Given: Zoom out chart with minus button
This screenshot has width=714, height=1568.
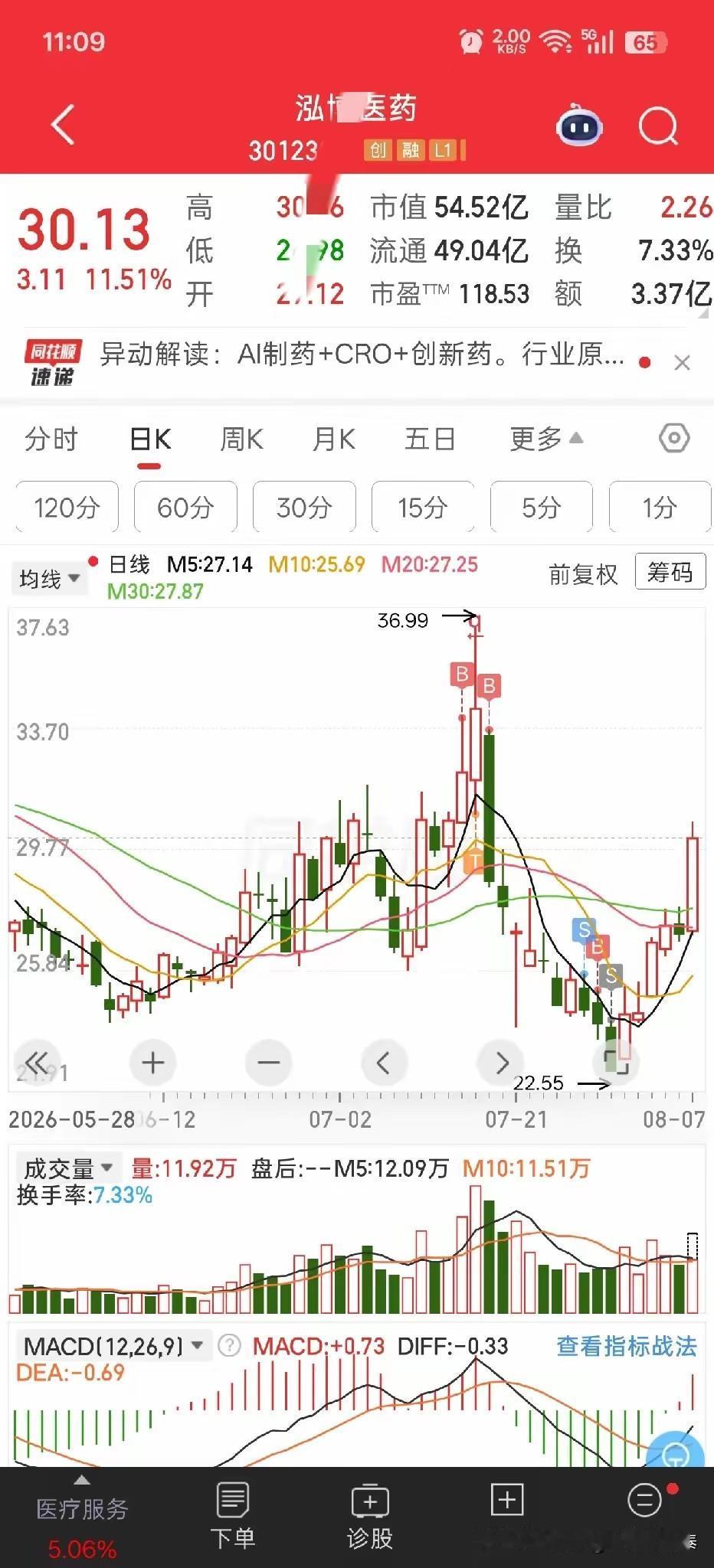Looking at the screenshot, I should click(x=269, y=1063).
